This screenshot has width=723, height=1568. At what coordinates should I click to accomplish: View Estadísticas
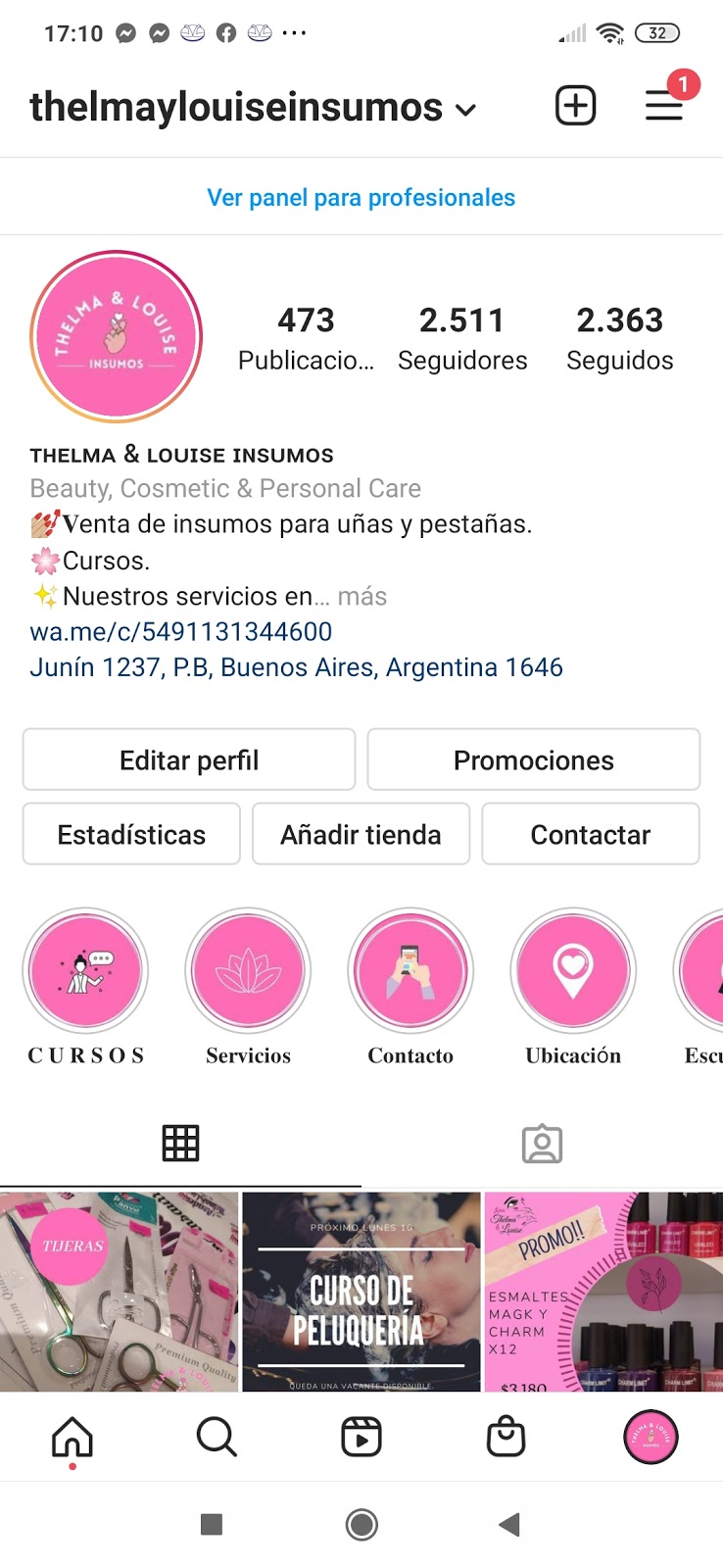tap(131, 835)
